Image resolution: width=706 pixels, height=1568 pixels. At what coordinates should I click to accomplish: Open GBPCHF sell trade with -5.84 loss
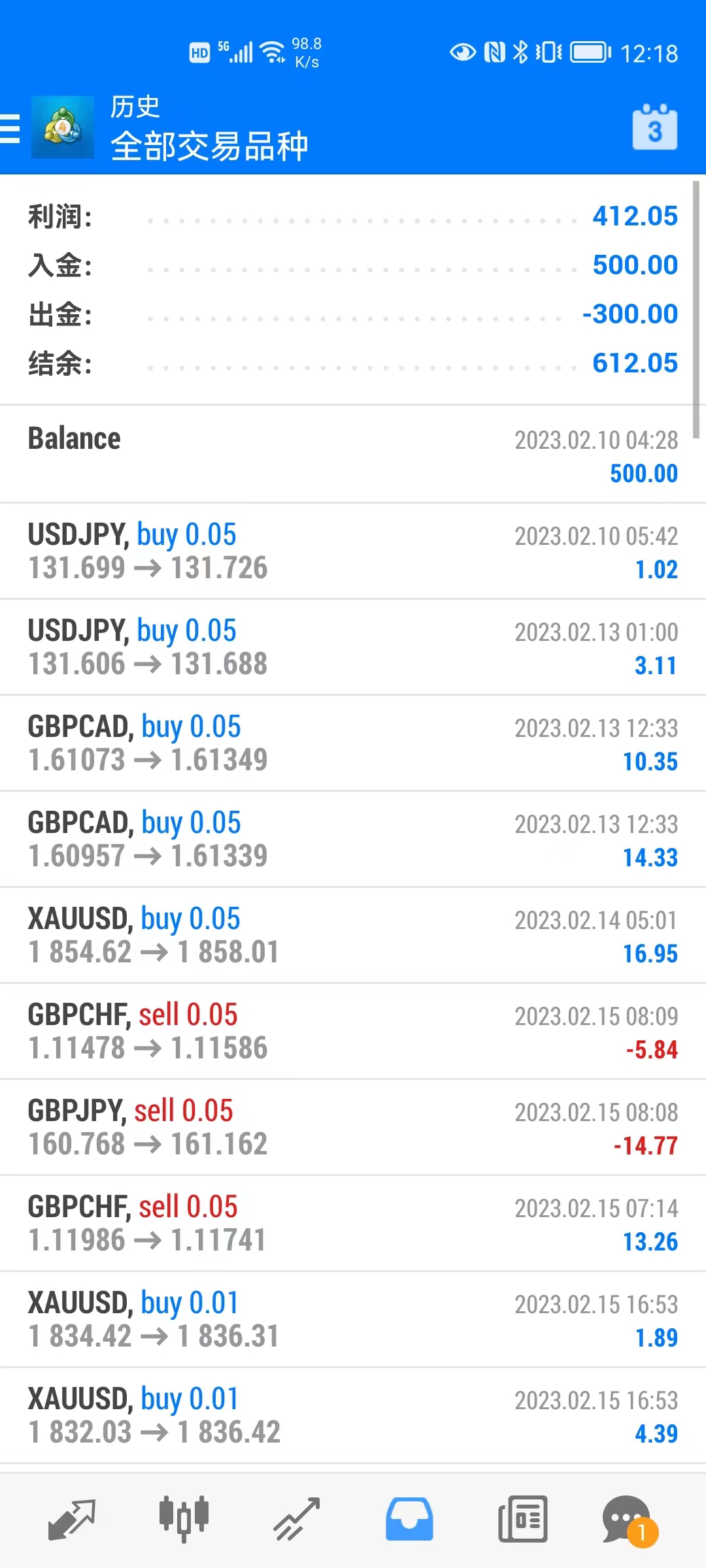tap(353, 1031)
